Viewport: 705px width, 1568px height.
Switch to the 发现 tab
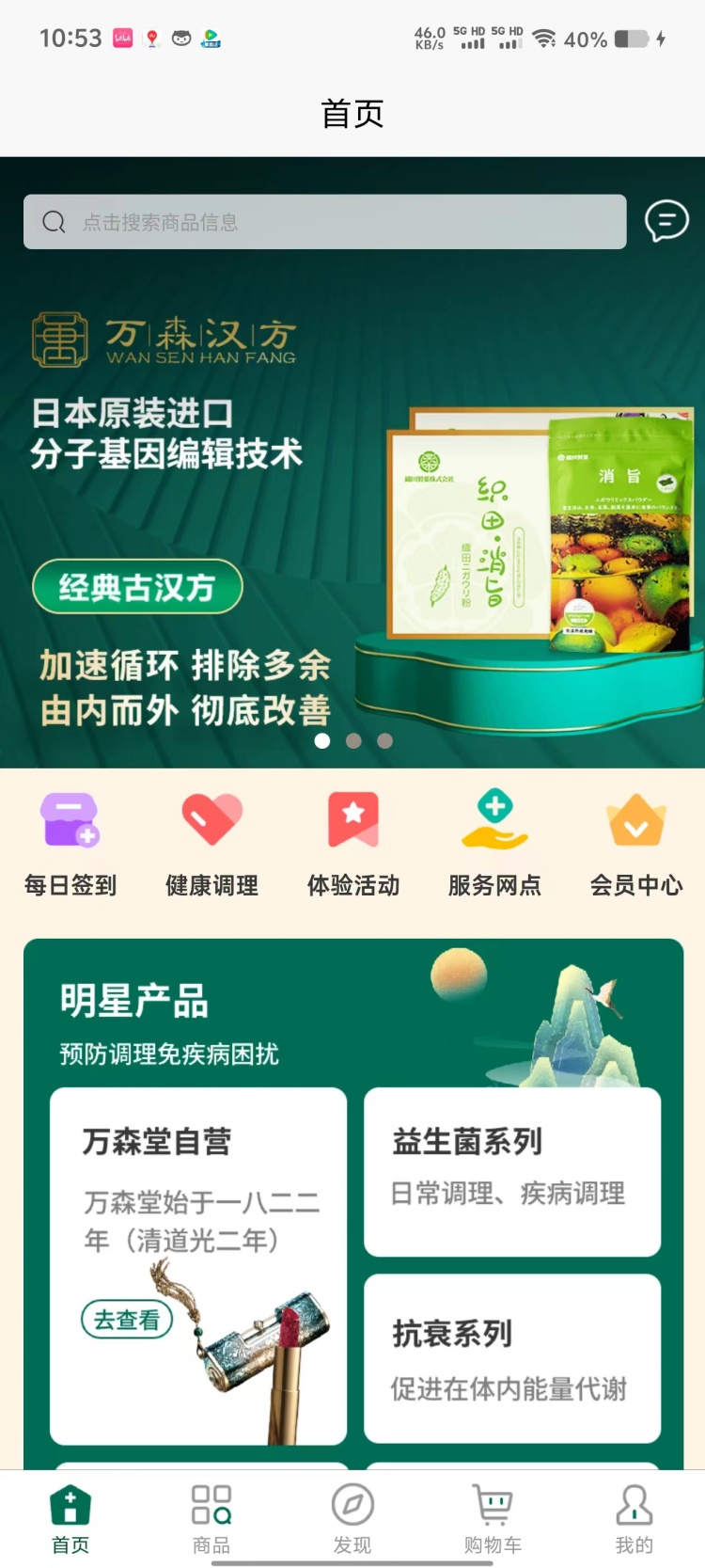pos(352,1518)
